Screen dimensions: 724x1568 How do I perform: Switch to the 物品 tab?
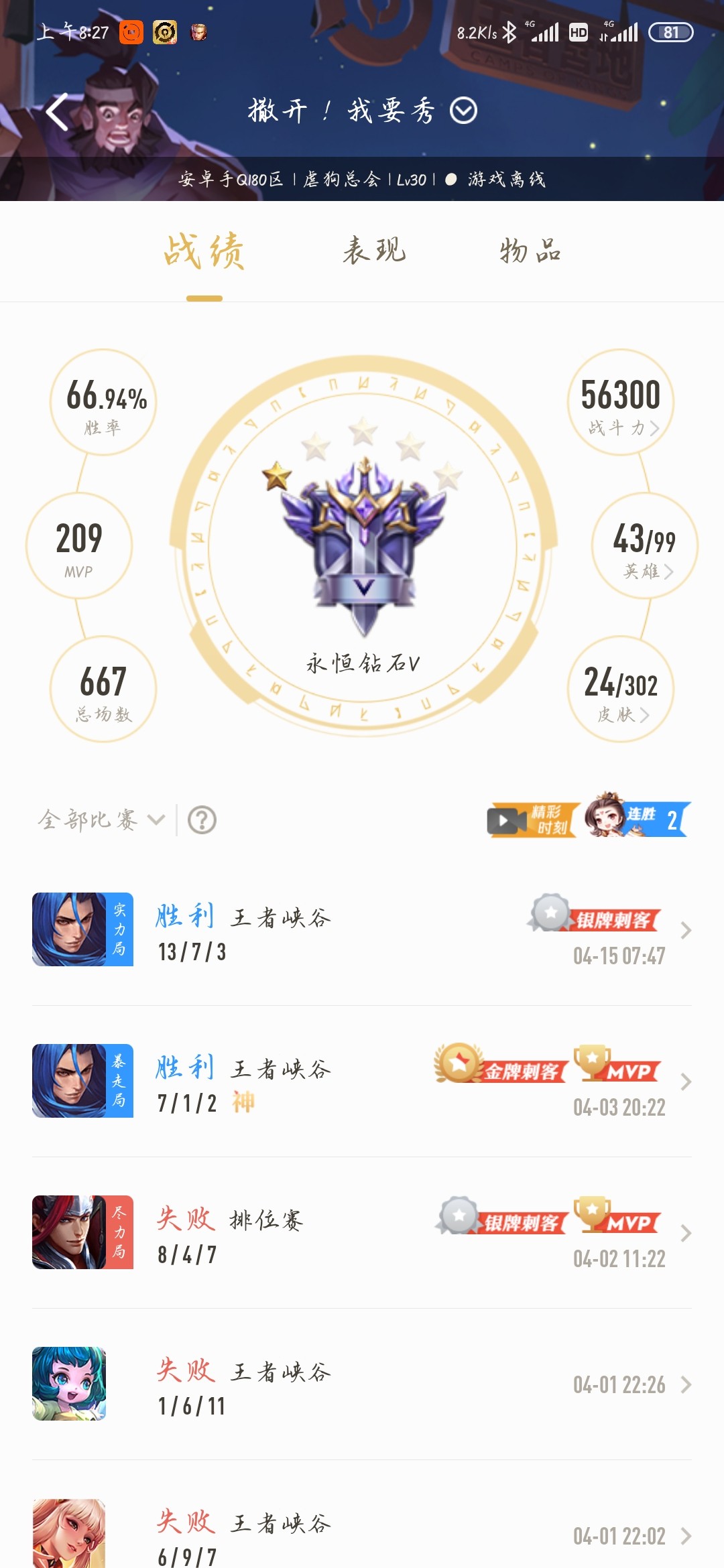coord(530,251)
